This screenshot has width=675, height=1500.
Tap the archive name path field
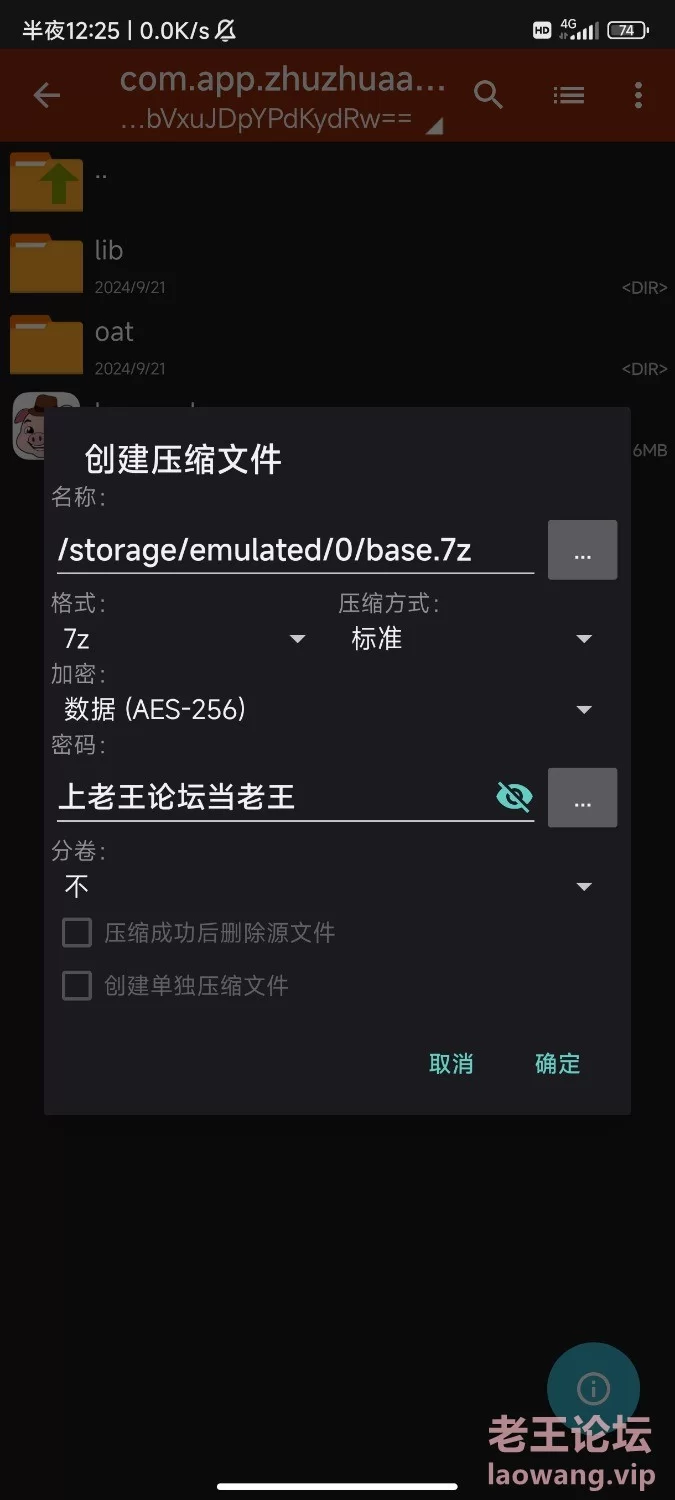point(295,550)
